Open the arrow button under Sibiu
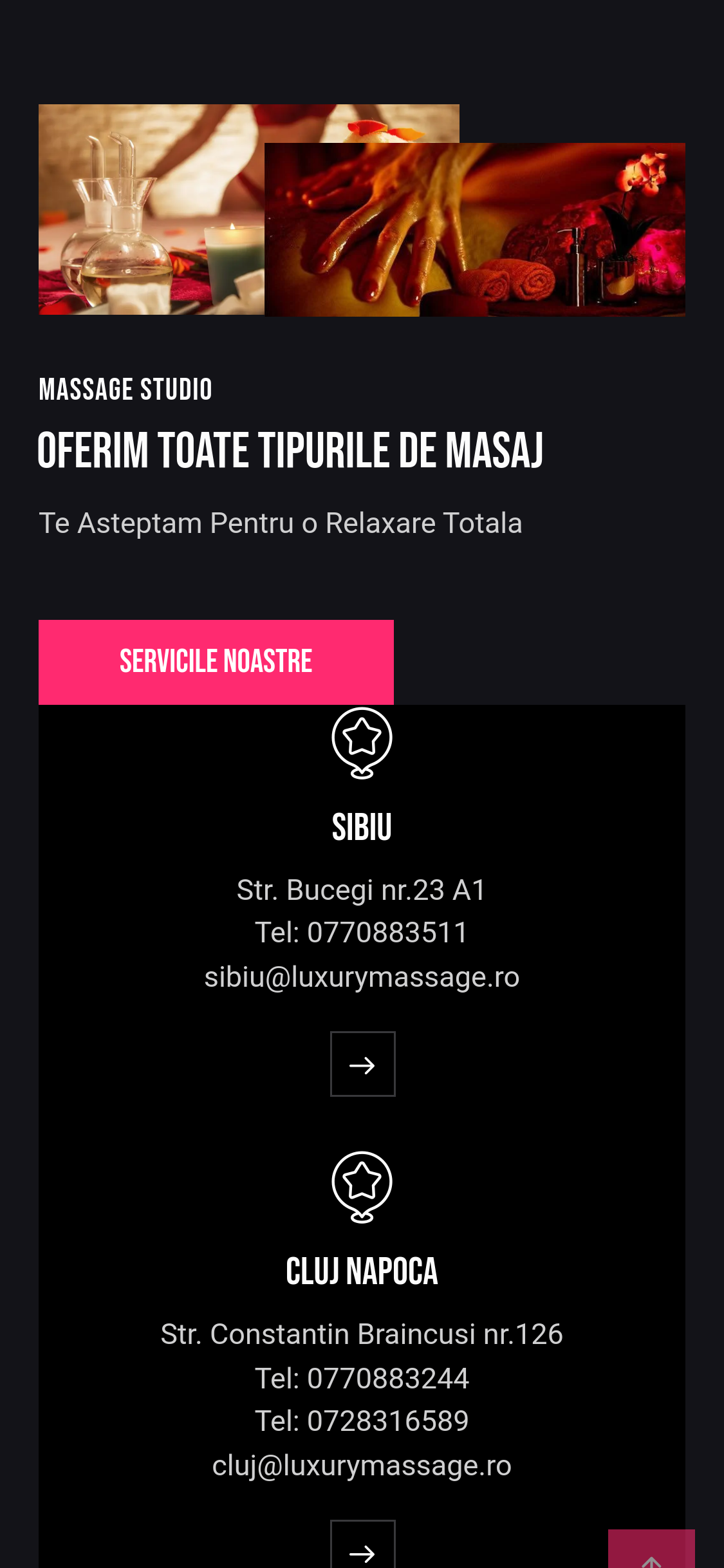The image size is (724, 1568). click(362, 1064)
